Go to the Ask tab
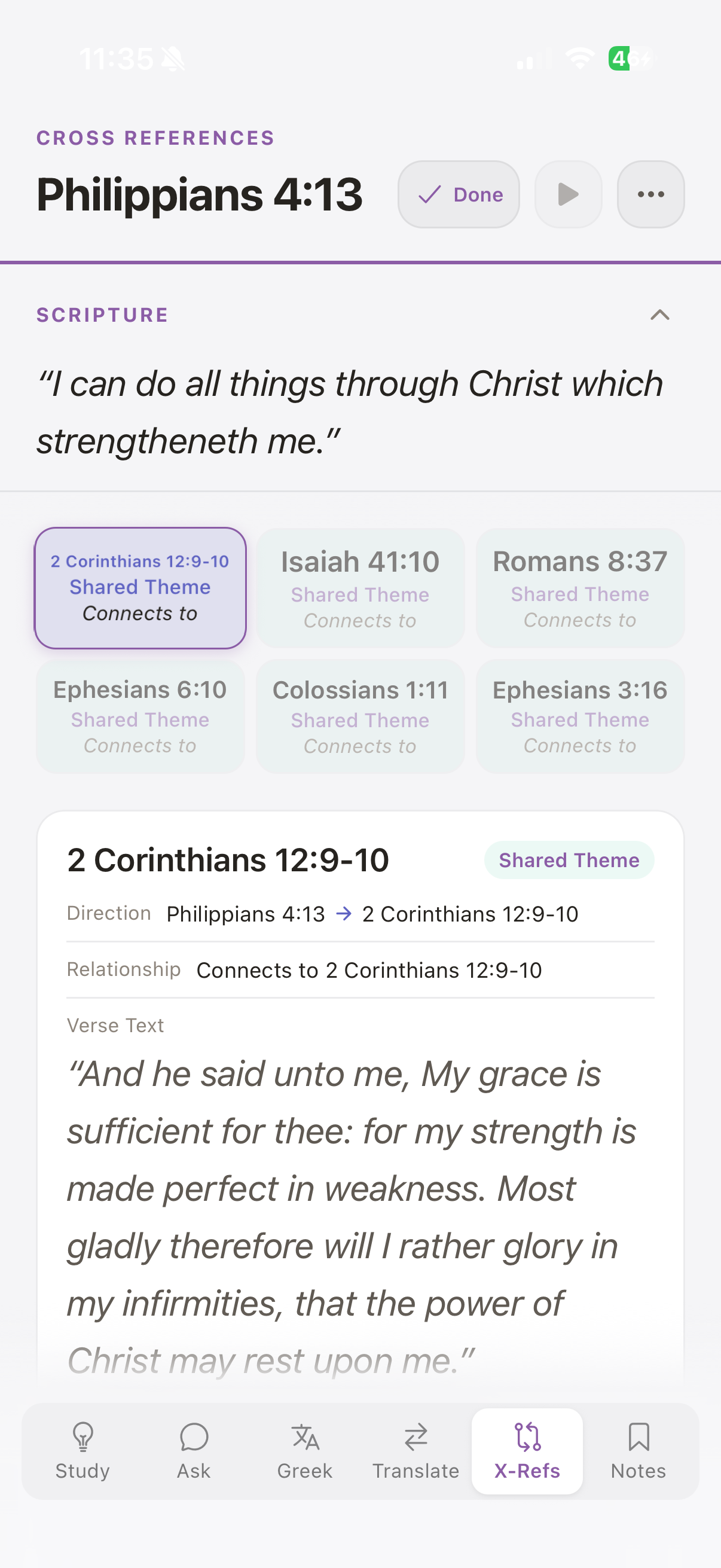This screenshot has height=1568, width=721. 194,1451
